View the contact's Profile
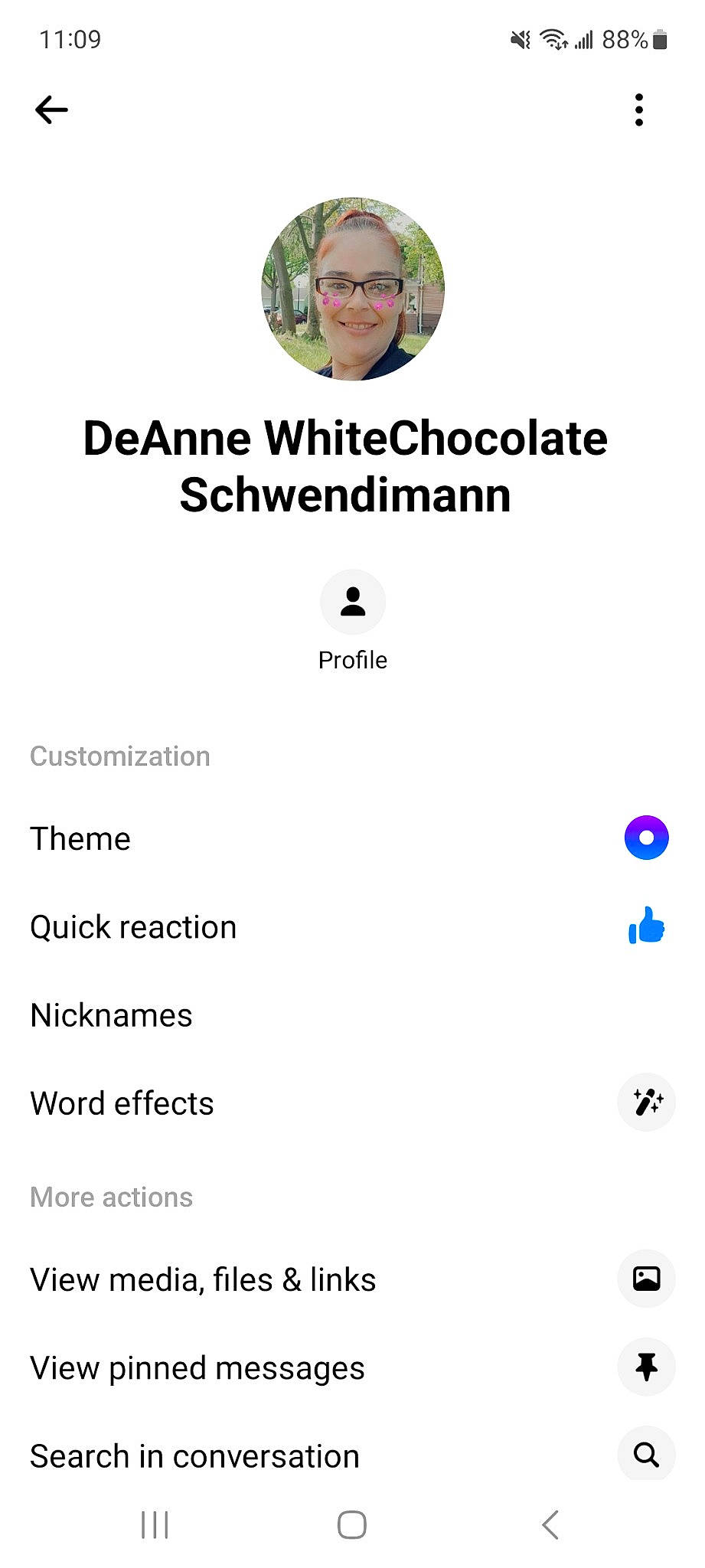The image size is (705, 1568). pyautogui.click(x=353, y=603)
